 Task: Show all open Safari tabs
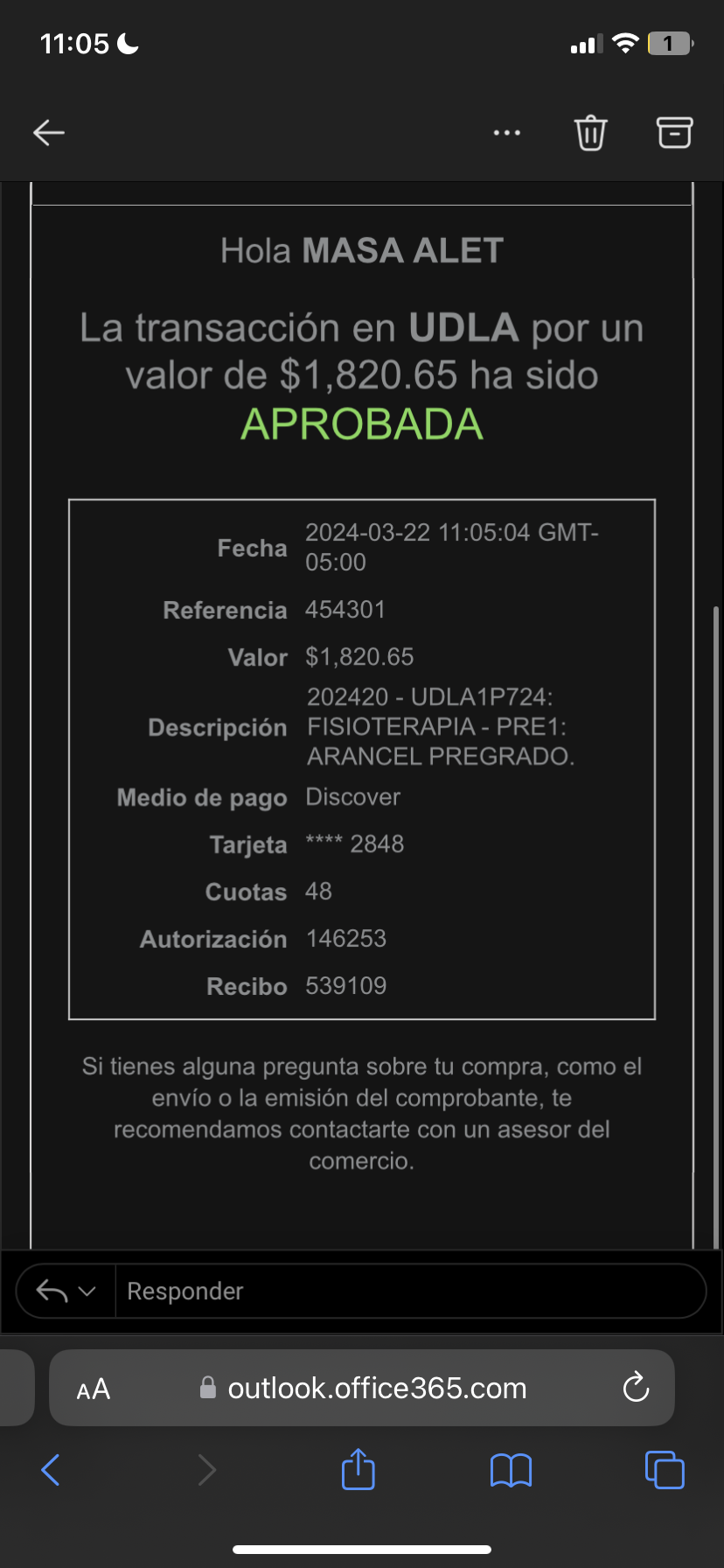pos(665,1470)
